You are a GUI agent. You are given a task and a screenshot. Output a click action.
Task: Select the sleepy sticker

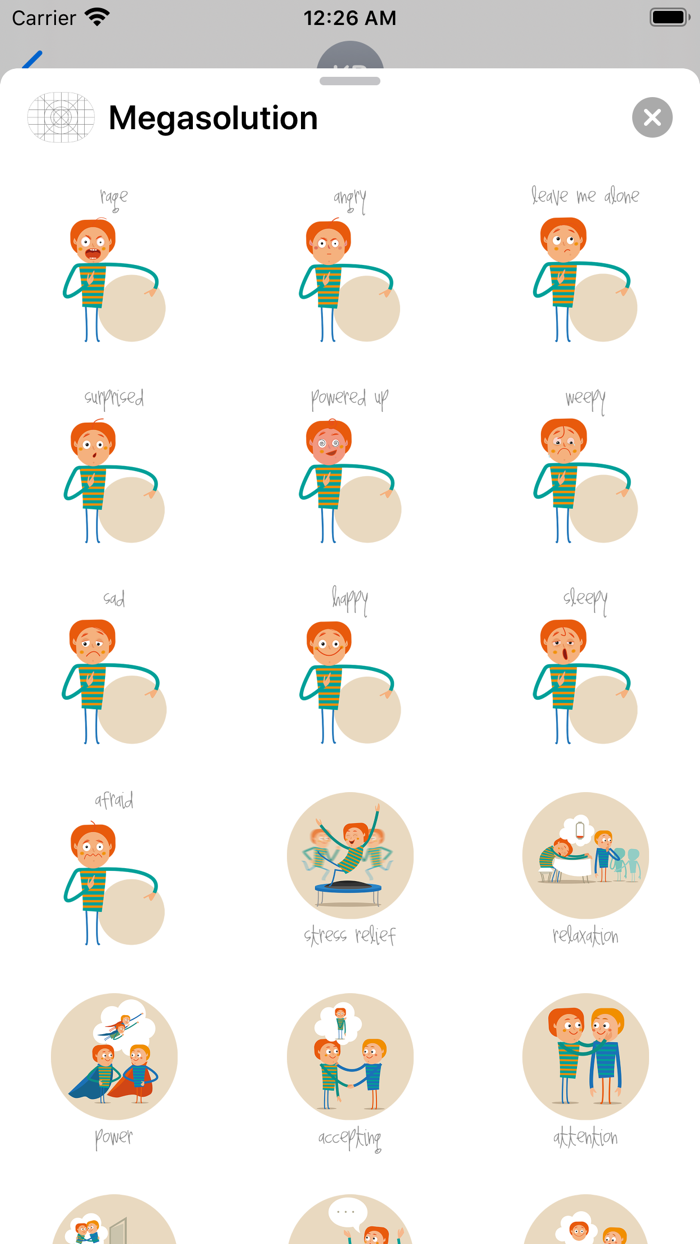click(585, 667)
